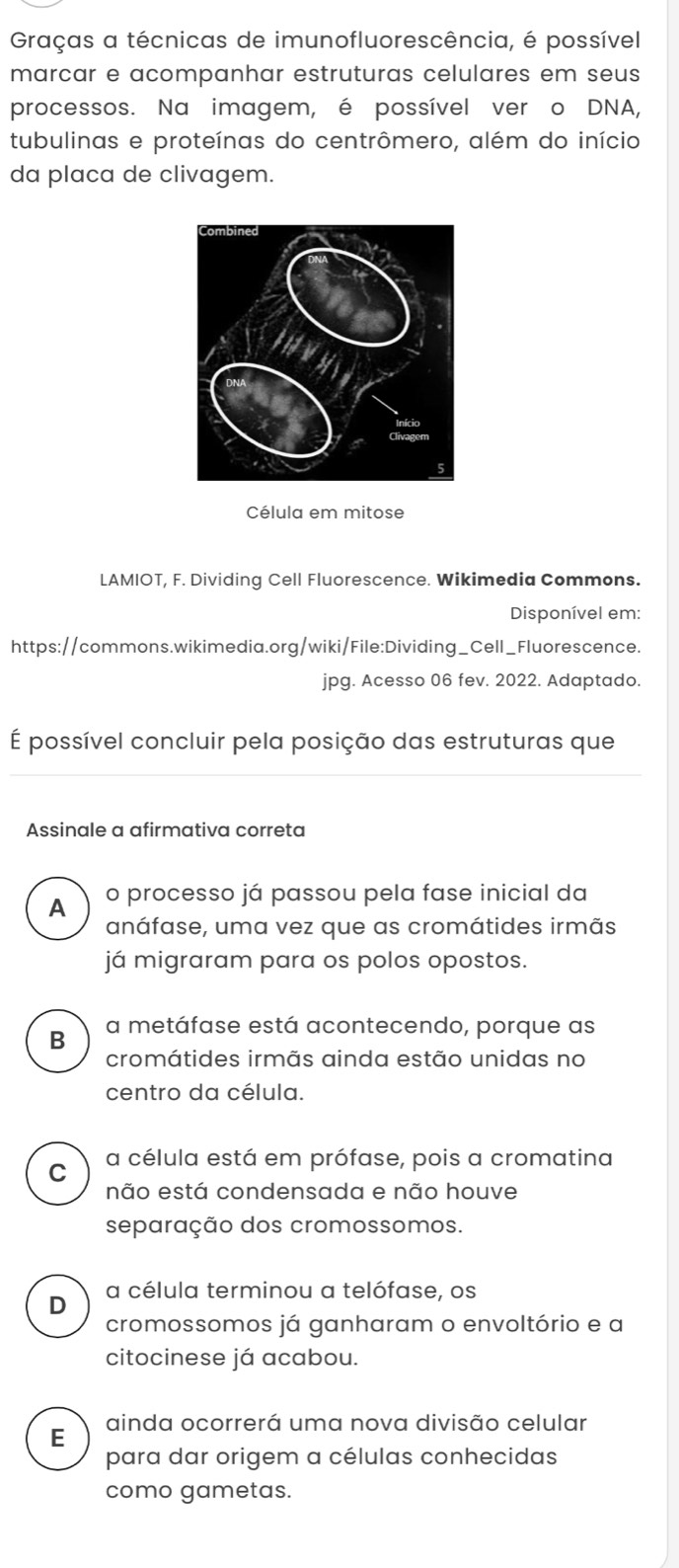Choose option B about metáfase
The image size is (679, 1568).
(58, 1041)
